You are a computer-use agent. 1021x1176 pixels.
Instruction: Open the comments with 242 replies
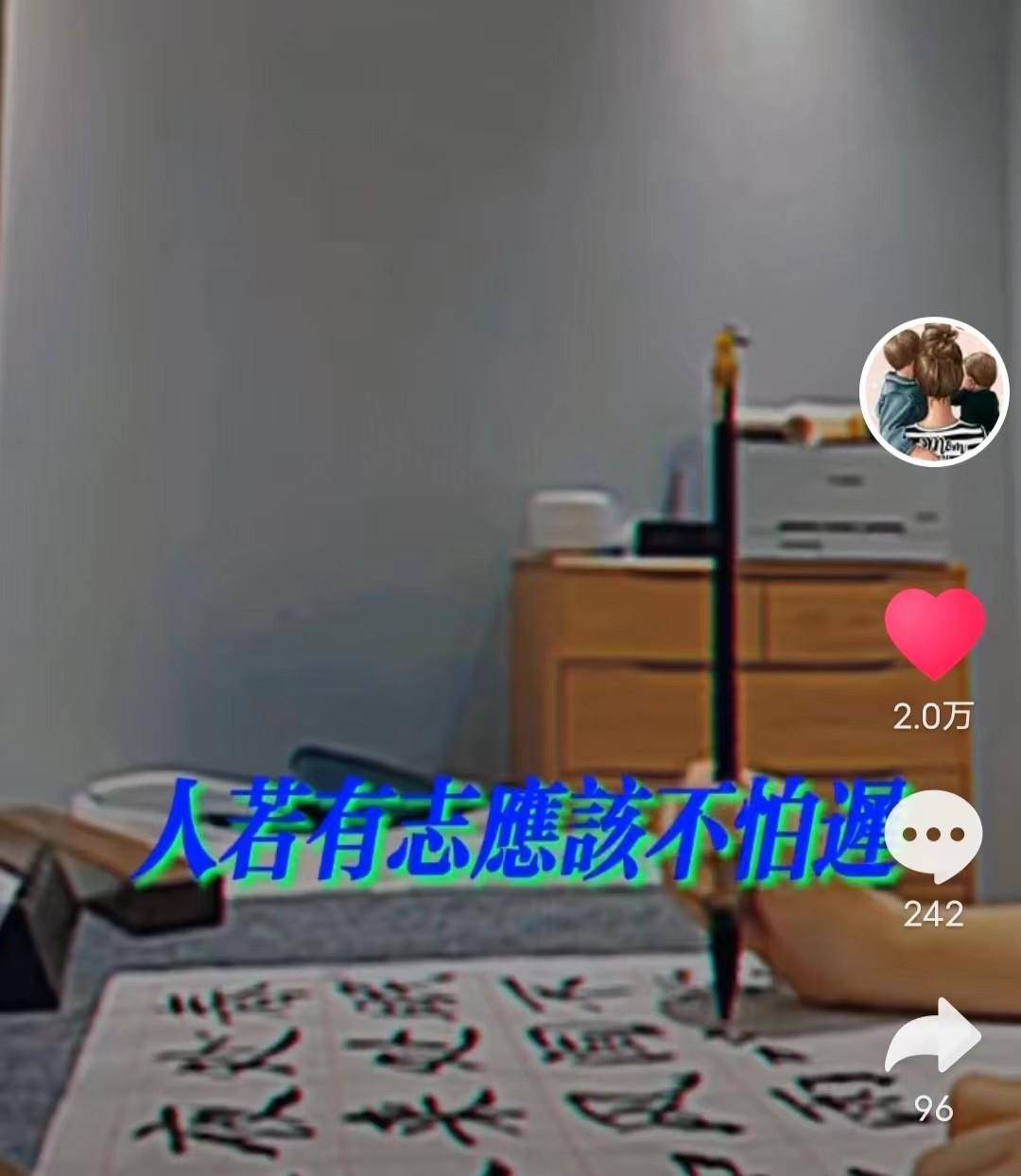pyautogui.click(x=934, y=837)
